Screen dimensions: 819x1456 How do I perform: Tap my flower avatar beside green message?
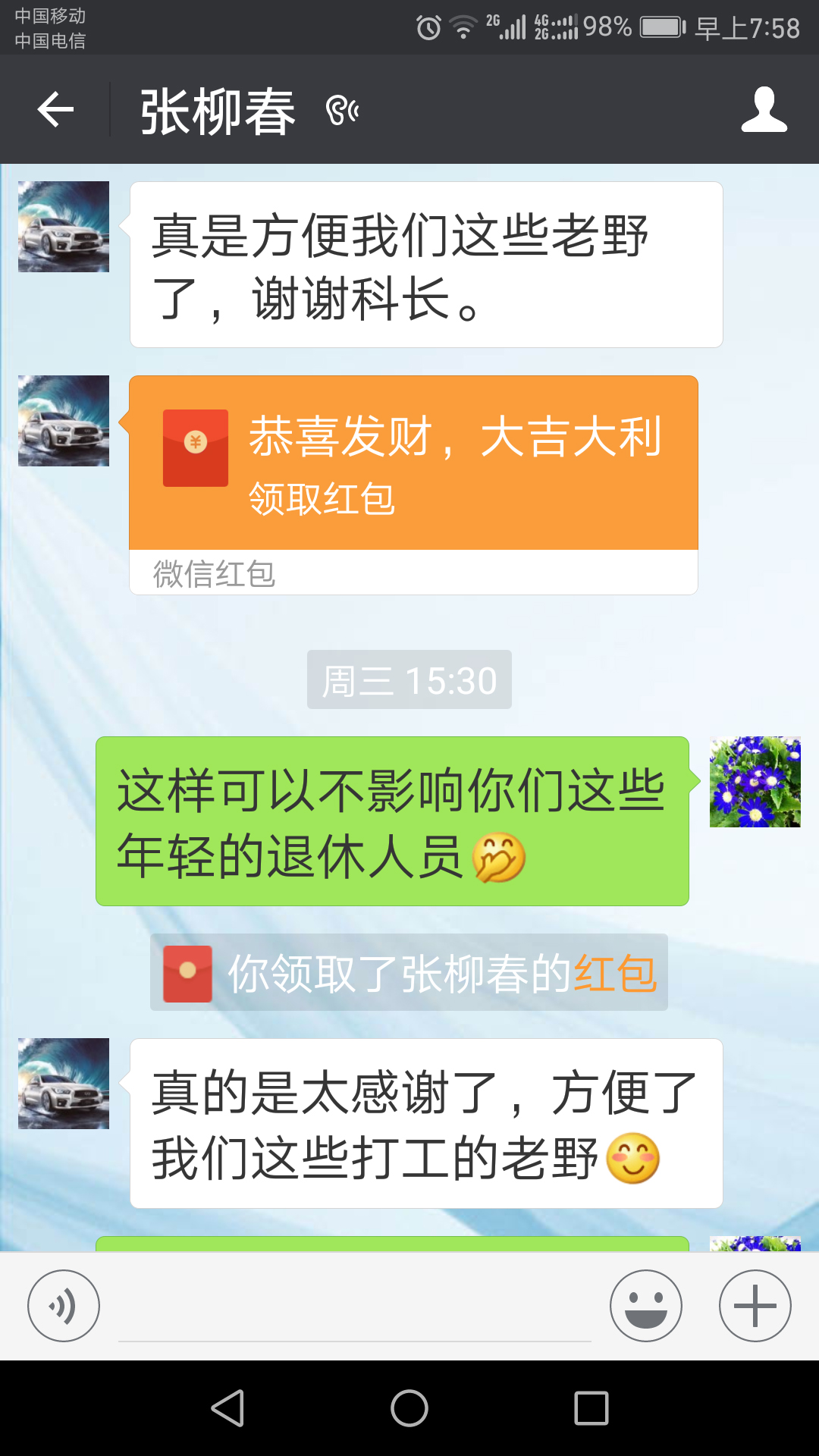pyautogui.click(x=755, y=782)
